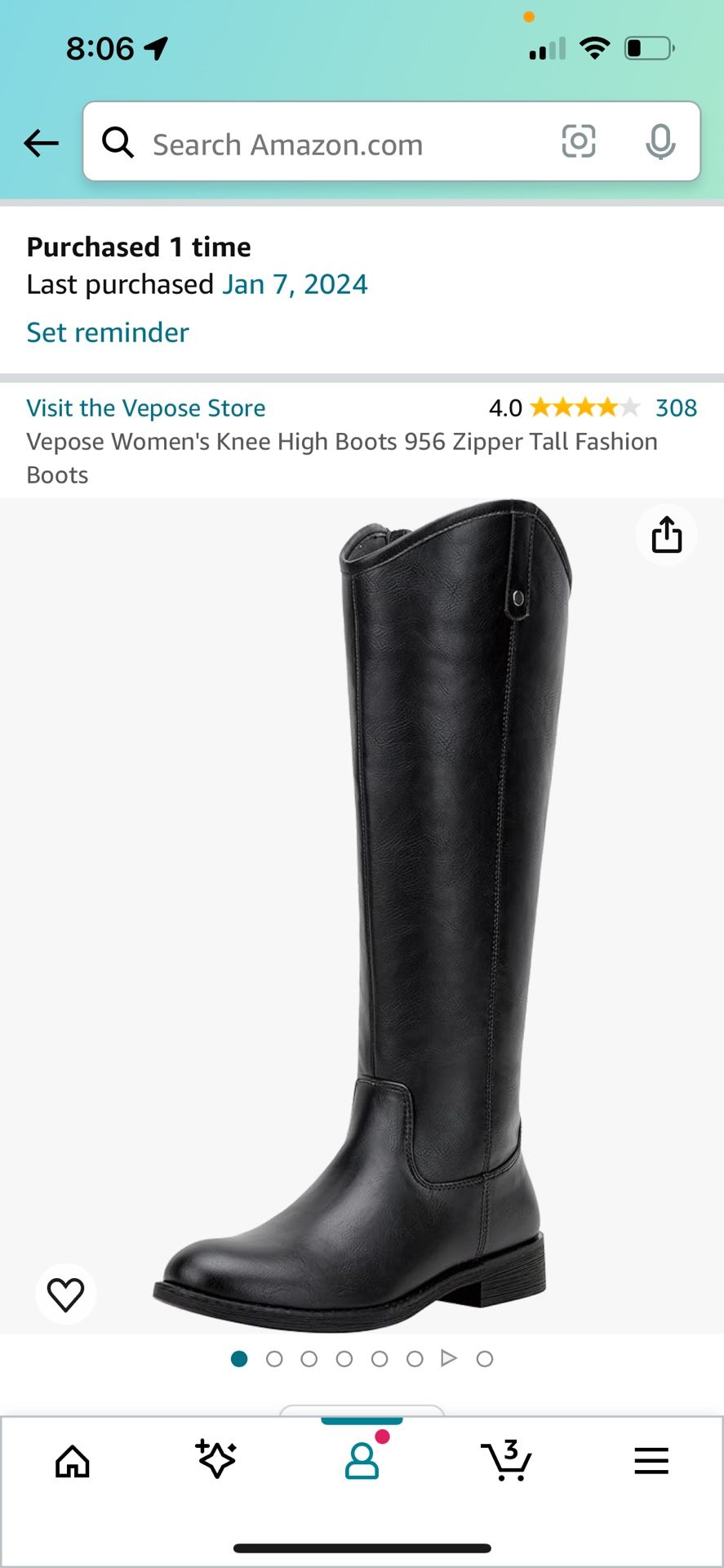
Task: Tap Set reminder for this purchase
Action: (107, 332)
